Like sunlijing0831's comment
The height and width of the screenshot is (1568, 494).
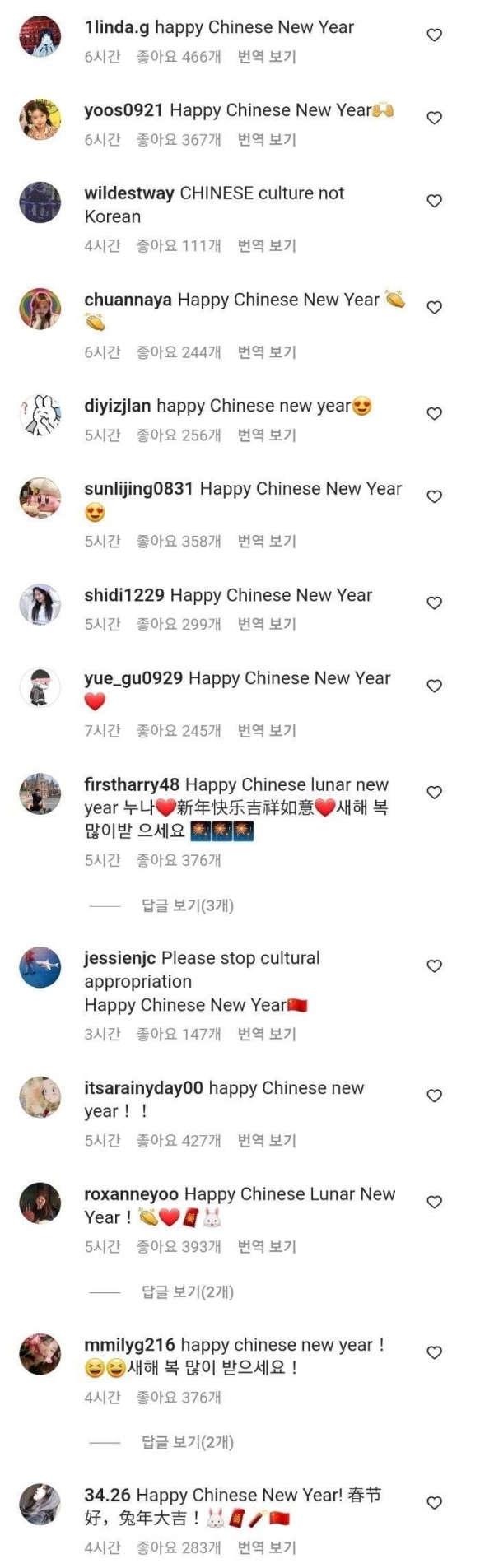coord(434,497)
